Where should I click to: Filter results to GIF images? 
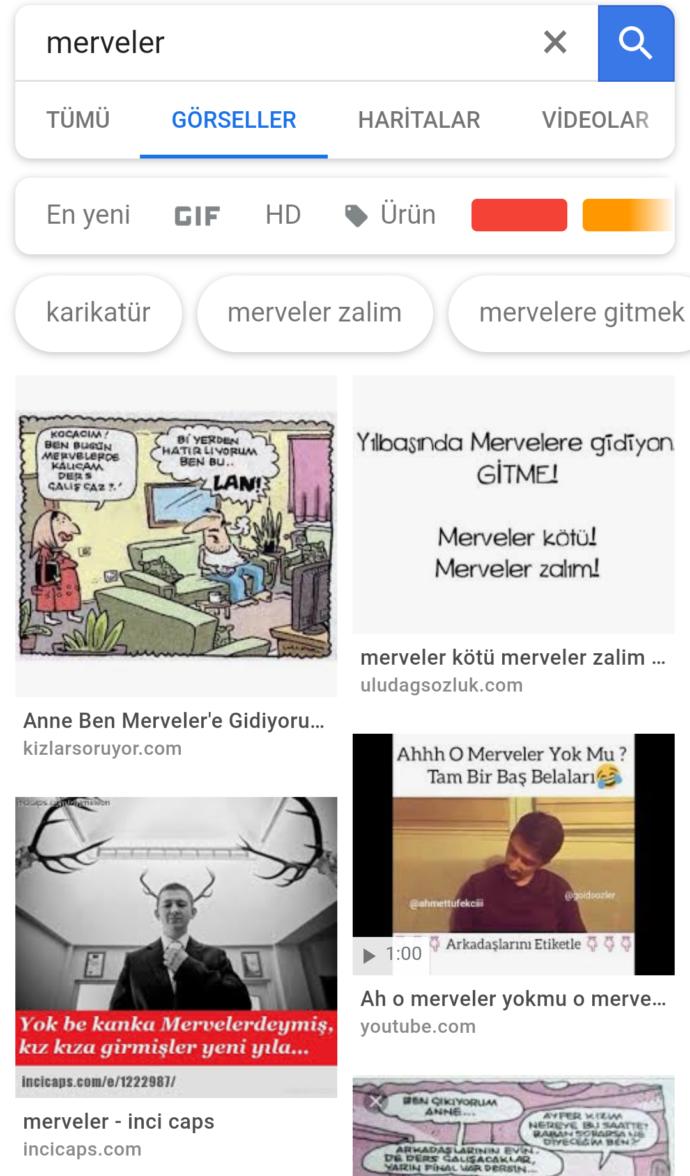(x=197, y=216)
